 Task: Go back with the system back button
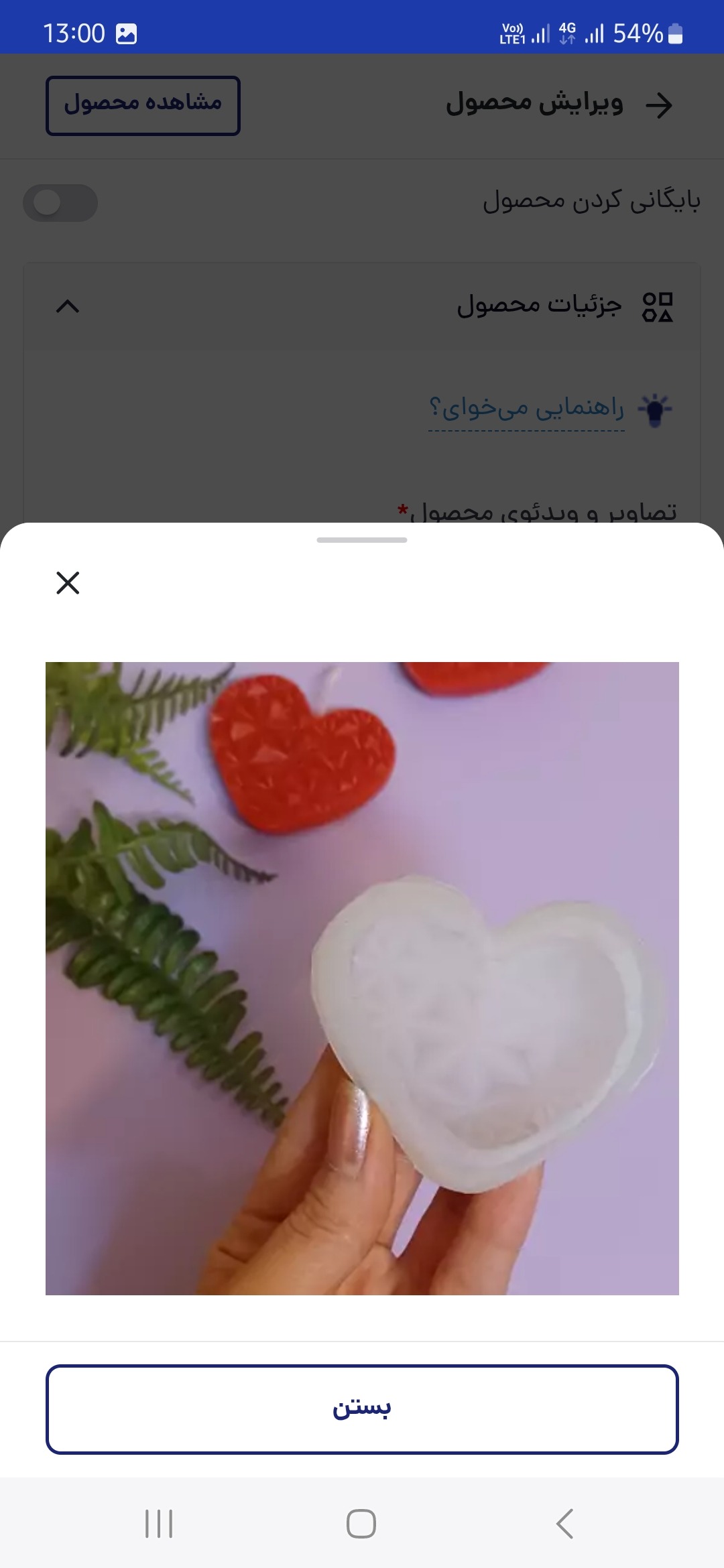564,1524
